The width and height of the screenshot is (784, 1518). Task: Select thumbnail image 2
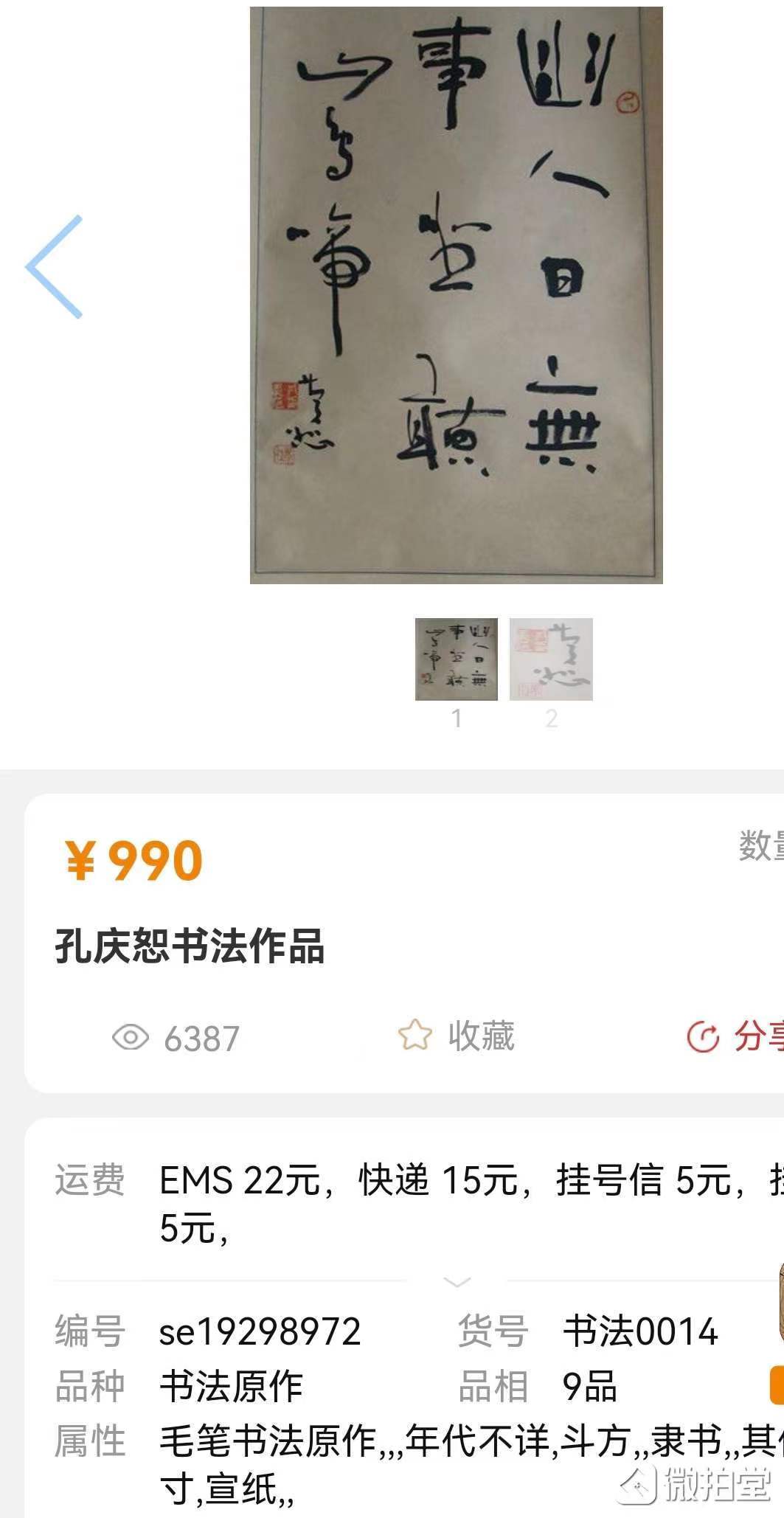(x=551, y=659)
